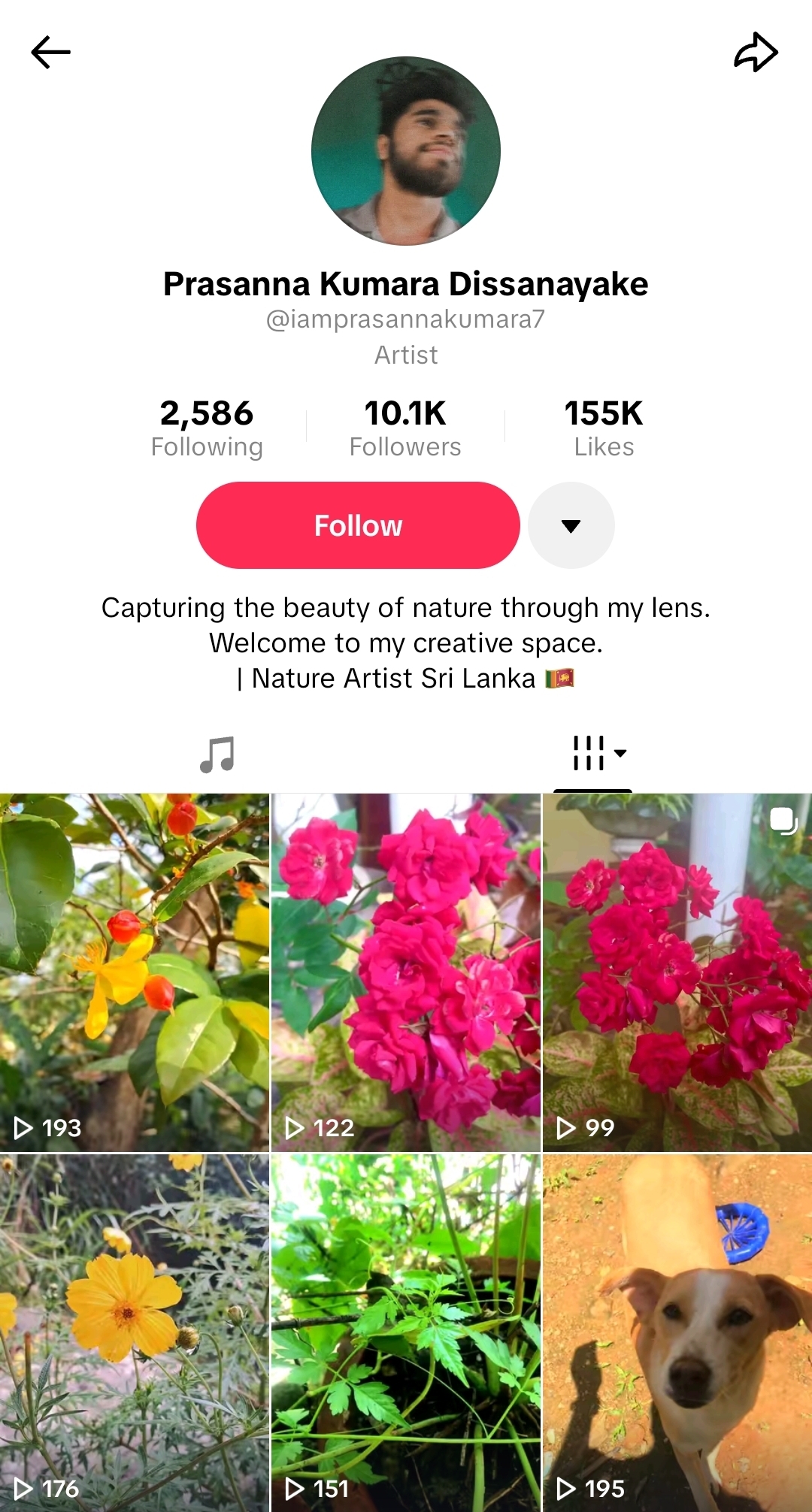Open the red roses post with 99 views
Viewport: 812px width, 1512px height.
[677, 972]
